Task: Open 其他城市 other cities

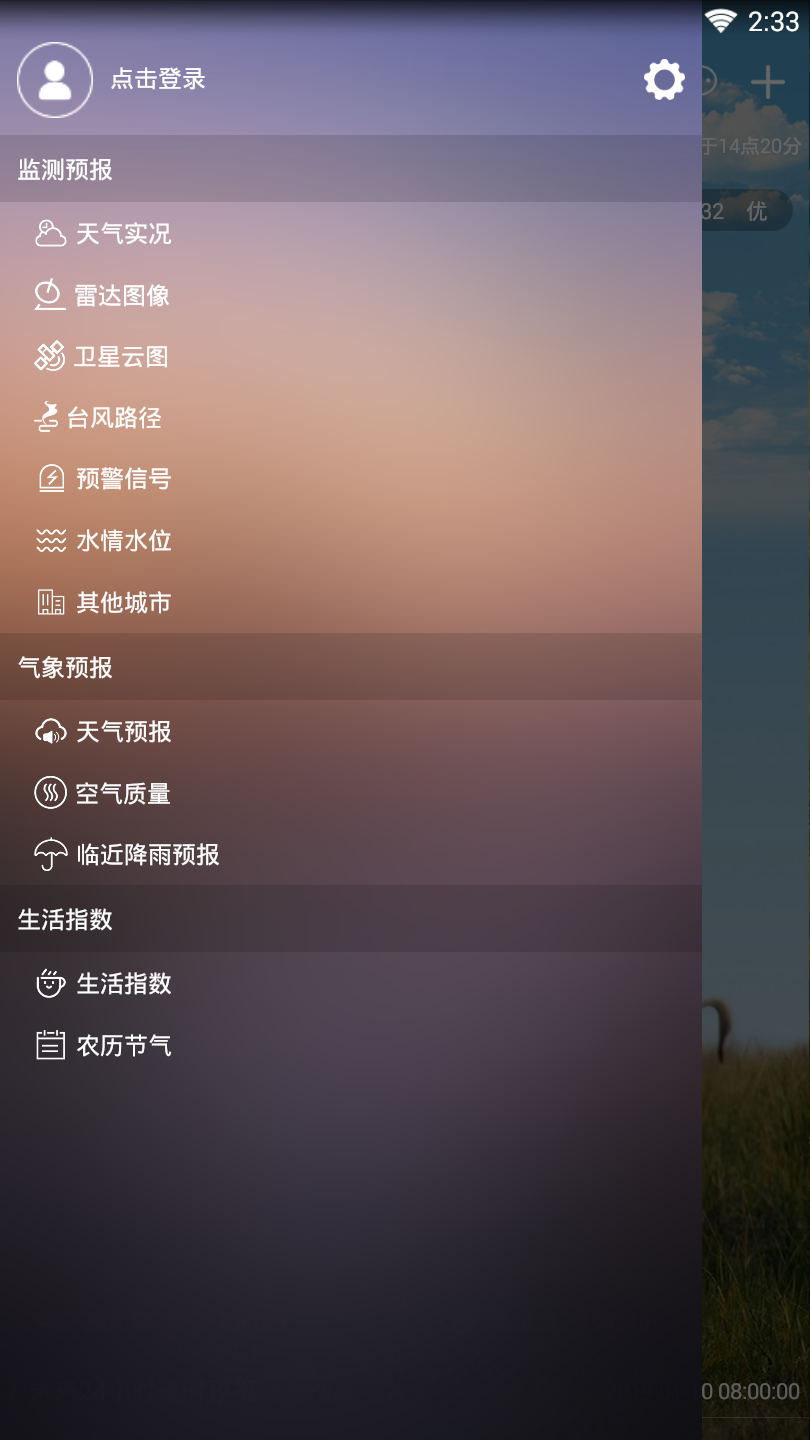Action: [x=123, y=603]
